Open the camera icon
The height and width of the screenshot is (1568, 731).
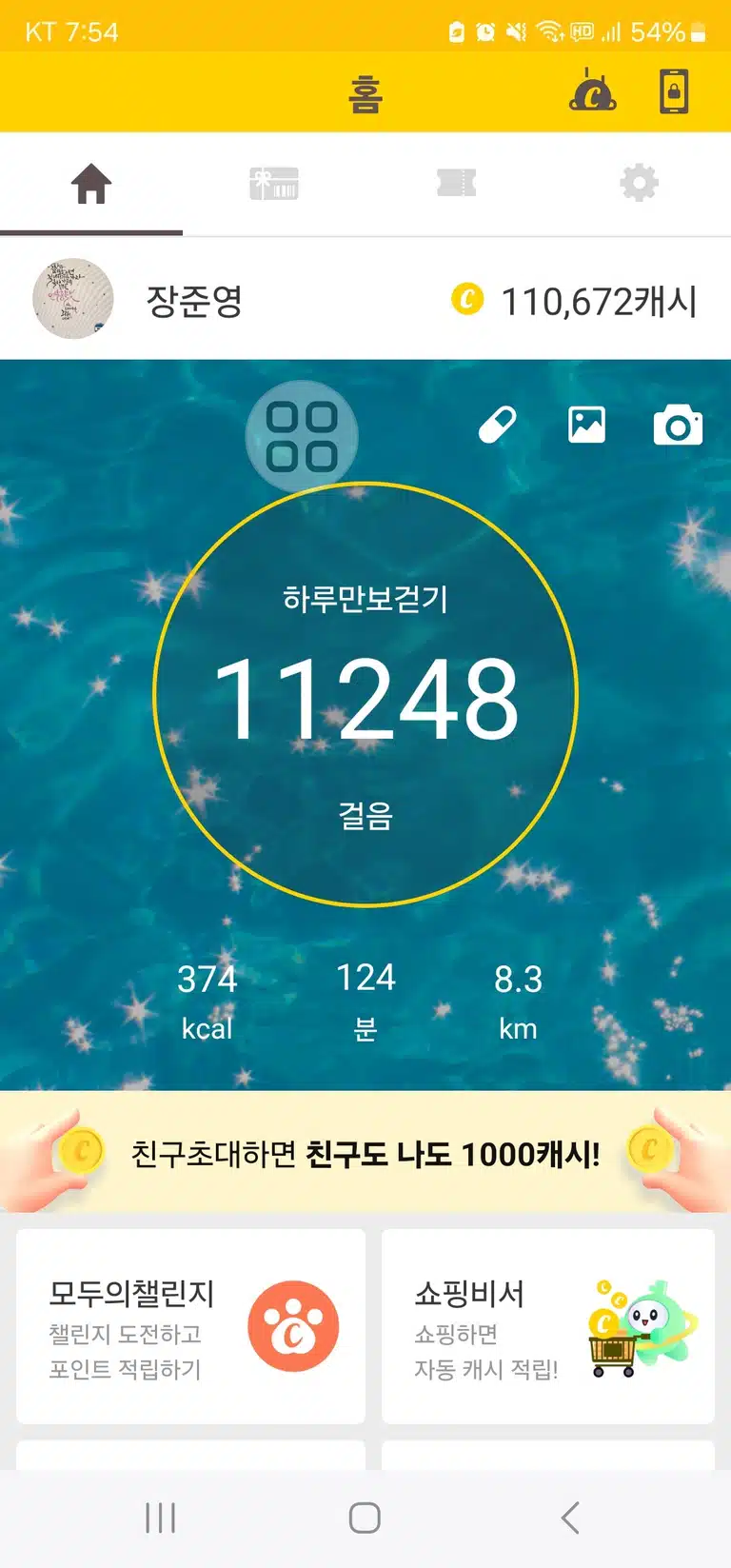[x=678, y=426]
